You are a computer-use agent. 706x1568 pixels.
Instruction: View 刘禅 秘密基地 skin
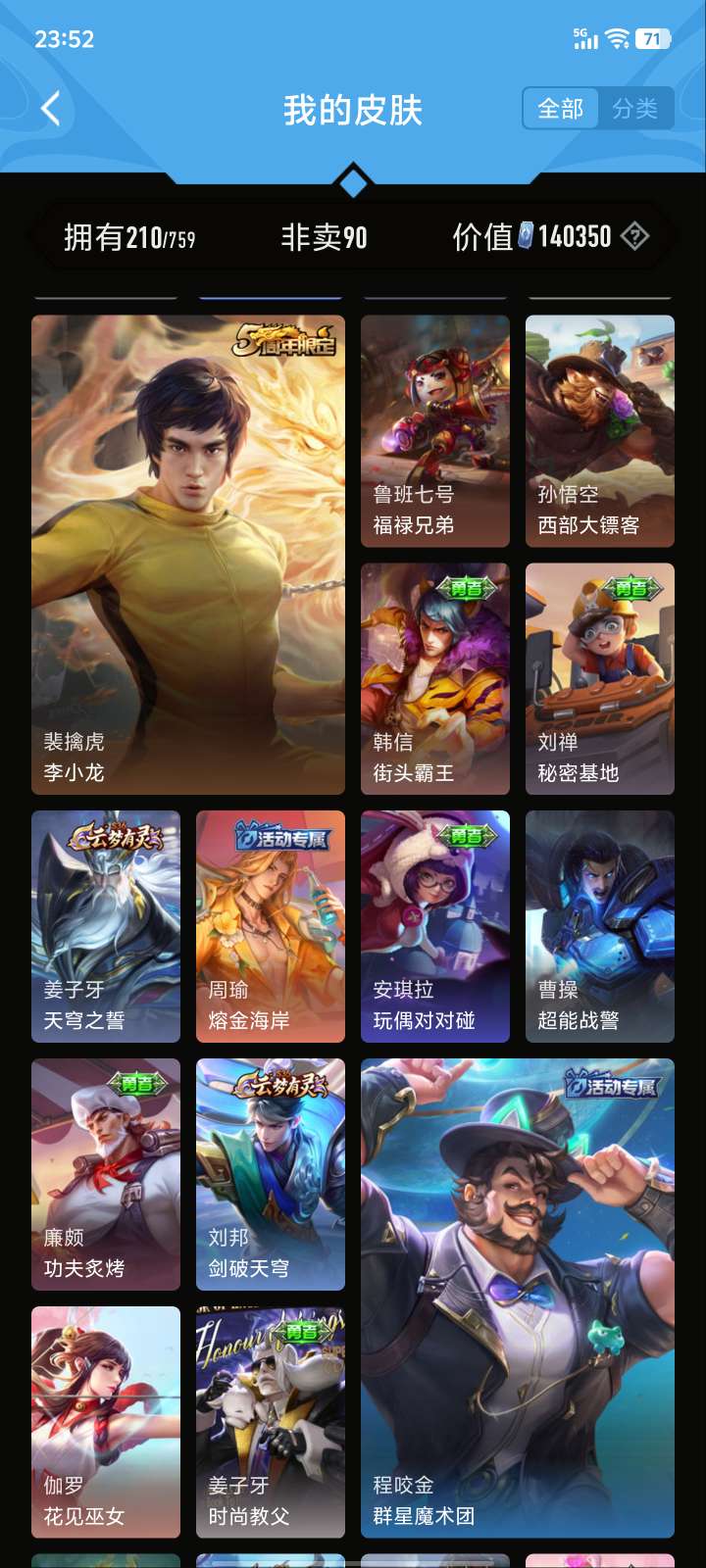point(600,678)
